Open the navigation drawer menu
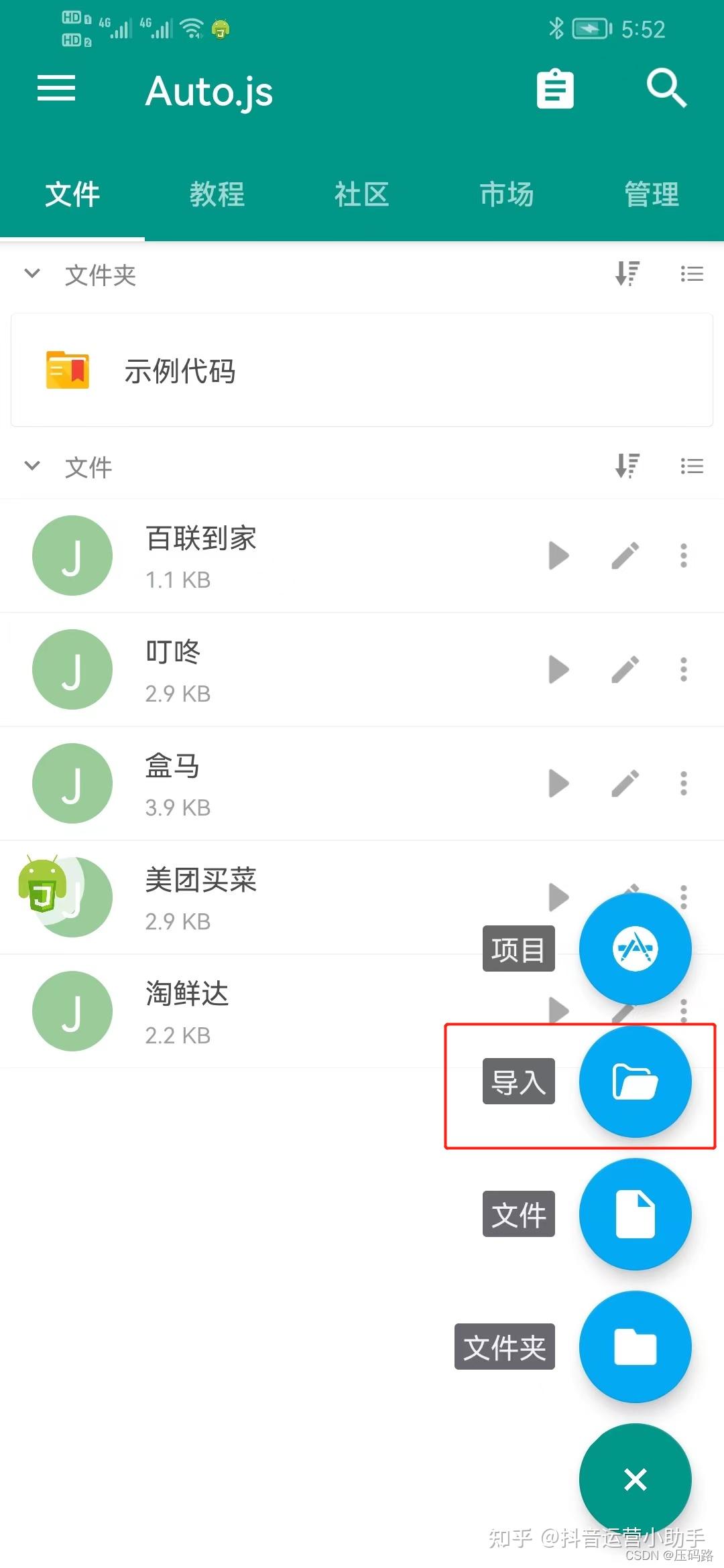Screen dimensions: 724x1568 click(x=56, y=89)
